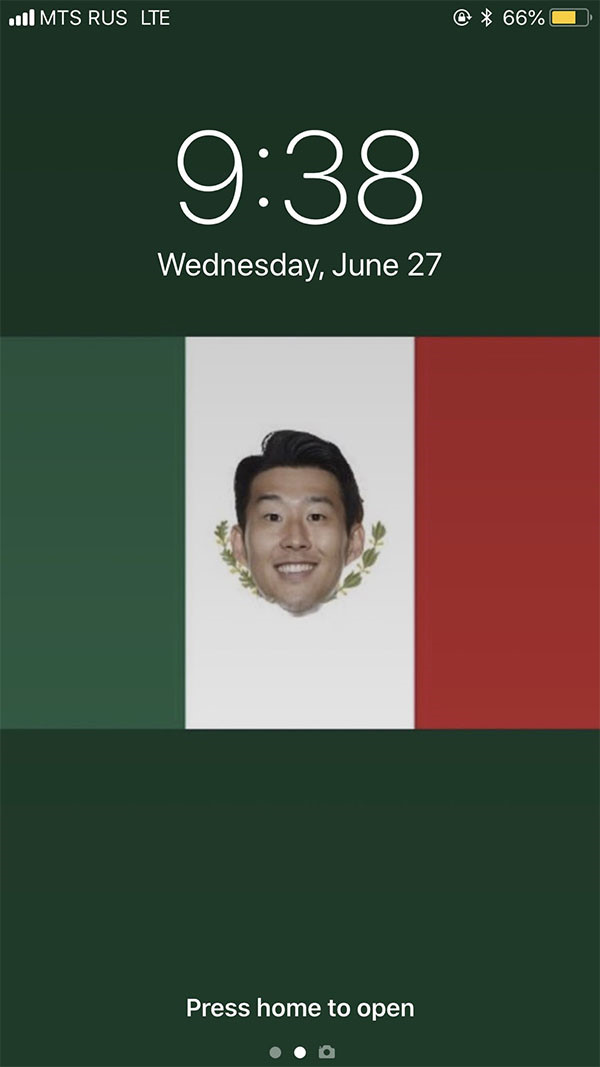
Task: Select the first page indicator dot
Action: pyautogui.click(x=275, y=1052)
